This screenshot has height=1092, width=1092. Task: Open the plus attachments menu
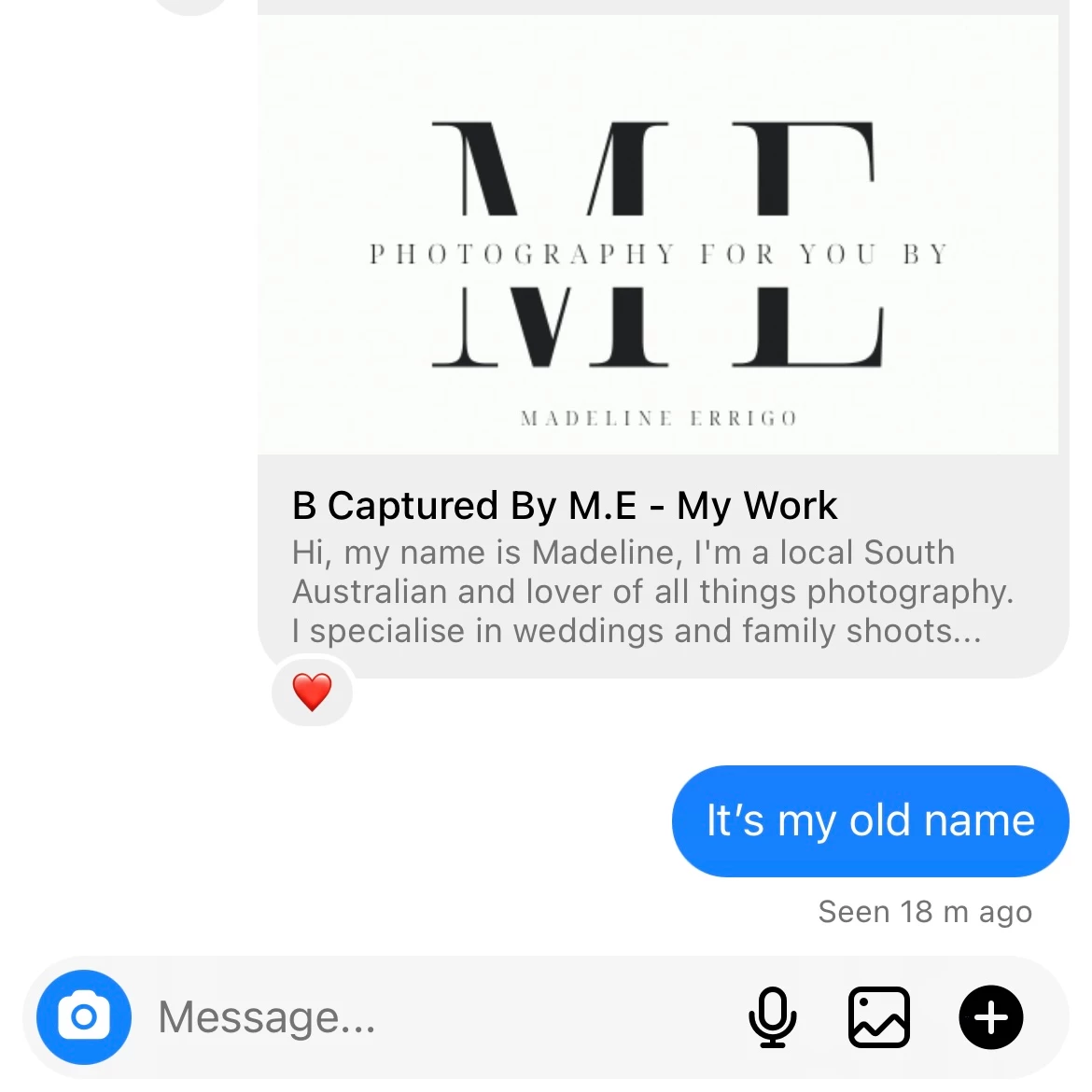tap(991, 1016)
